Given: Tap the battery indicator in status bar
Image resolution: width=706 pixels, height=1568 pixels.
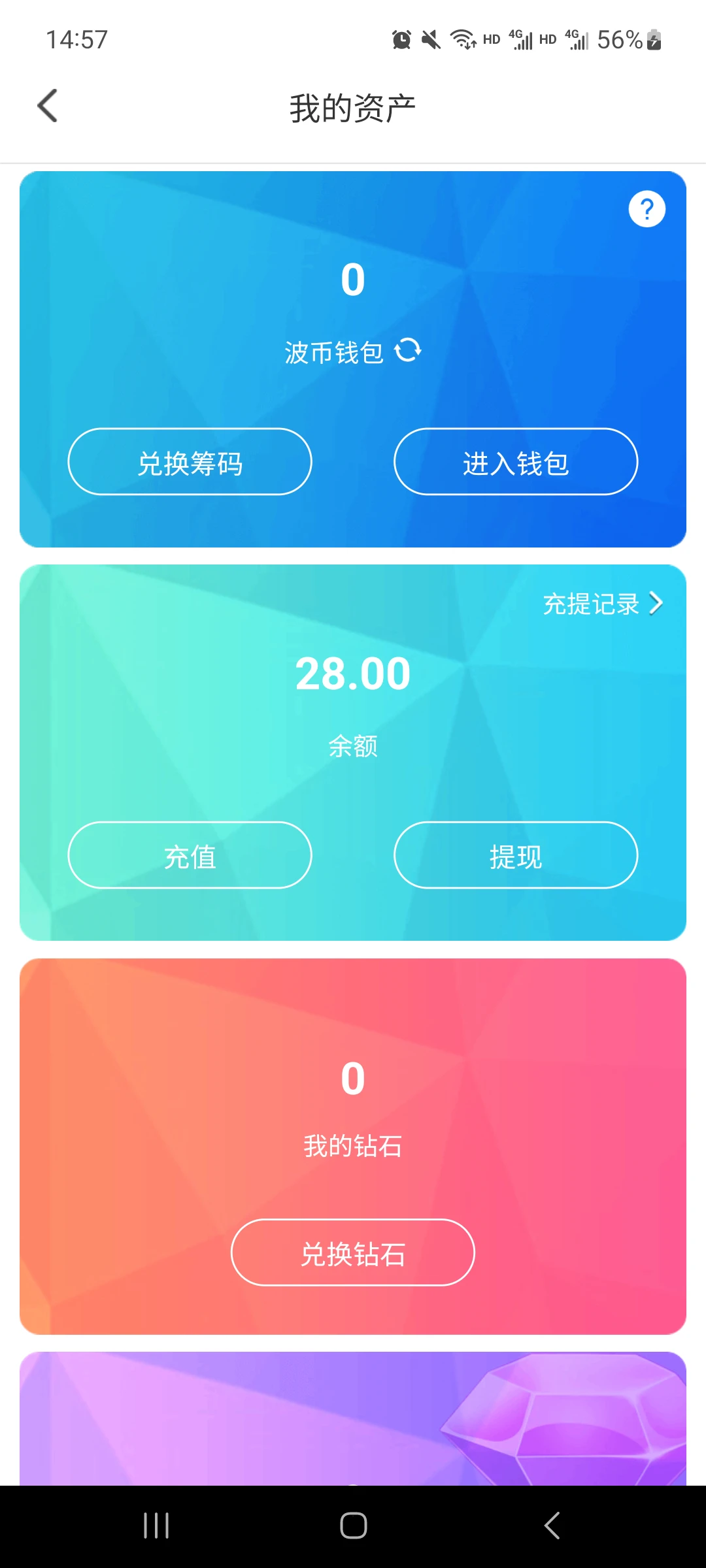Looking at the screenshot, I should coord(655,39).
